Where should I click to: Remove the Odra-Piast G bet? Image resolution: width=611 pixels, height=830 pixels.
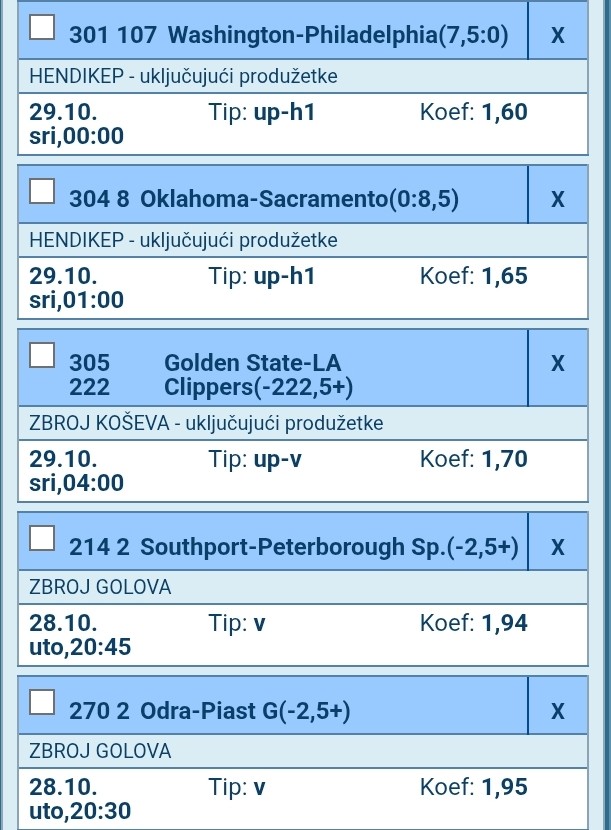coord(558,711)
